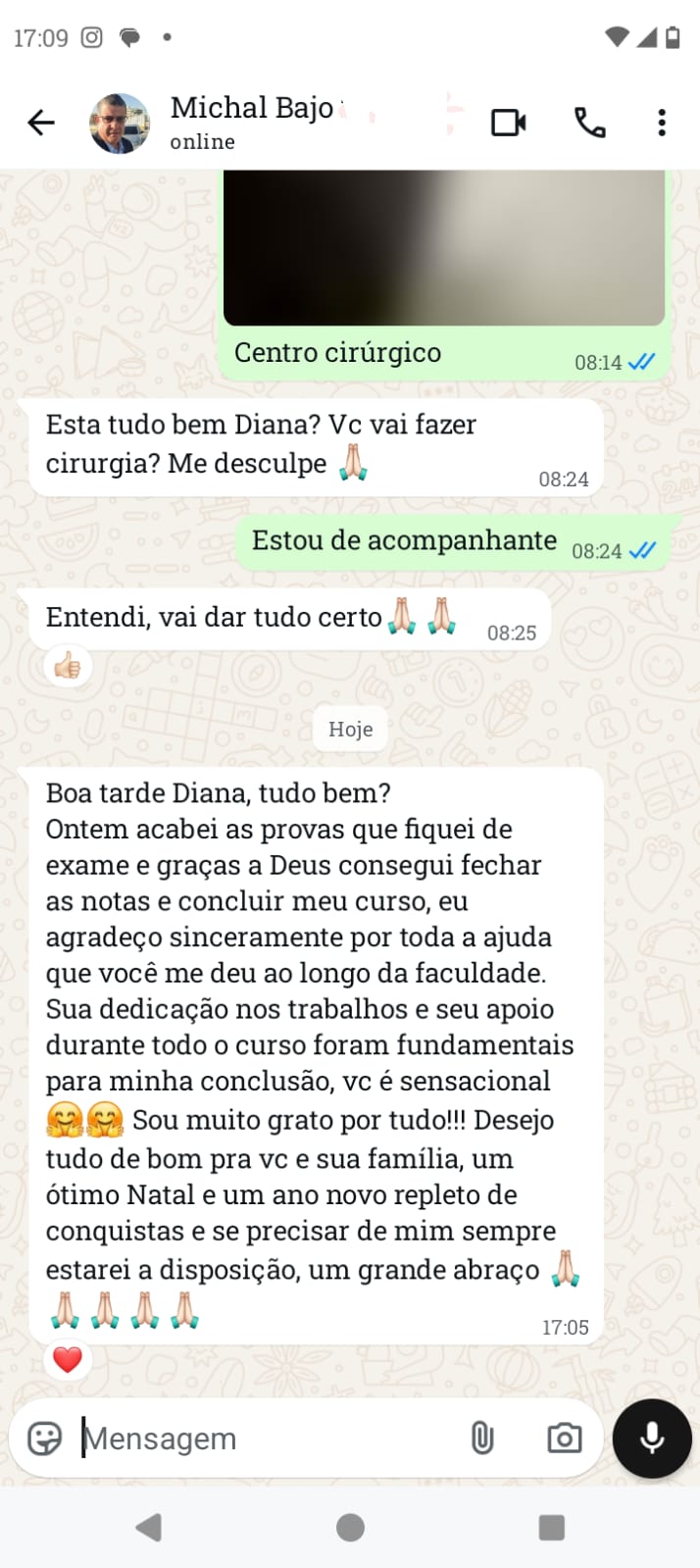Go back to the chat list
This screenshot has height=1568, width=700.
41,123
